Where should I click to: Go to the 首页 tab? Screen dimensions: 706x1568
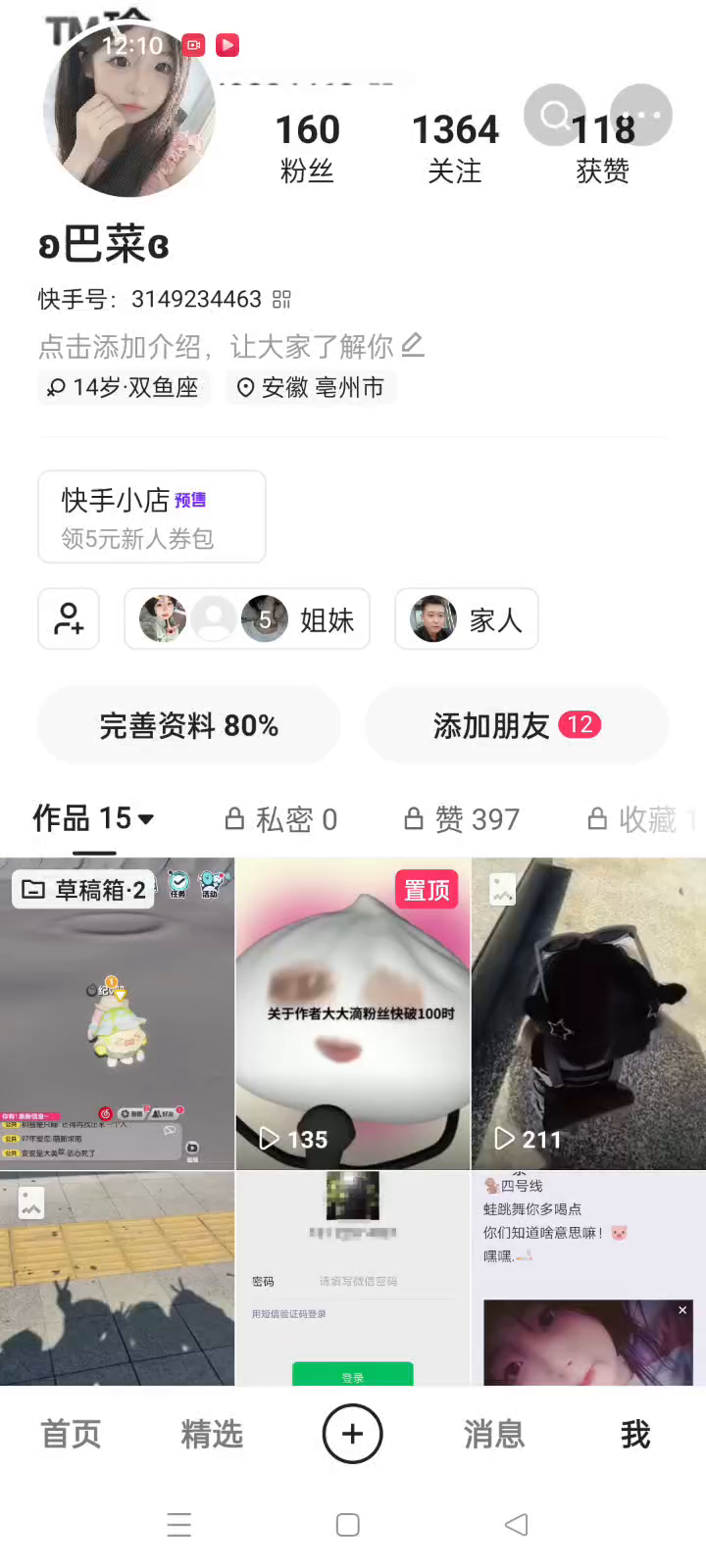point(71,1435)
